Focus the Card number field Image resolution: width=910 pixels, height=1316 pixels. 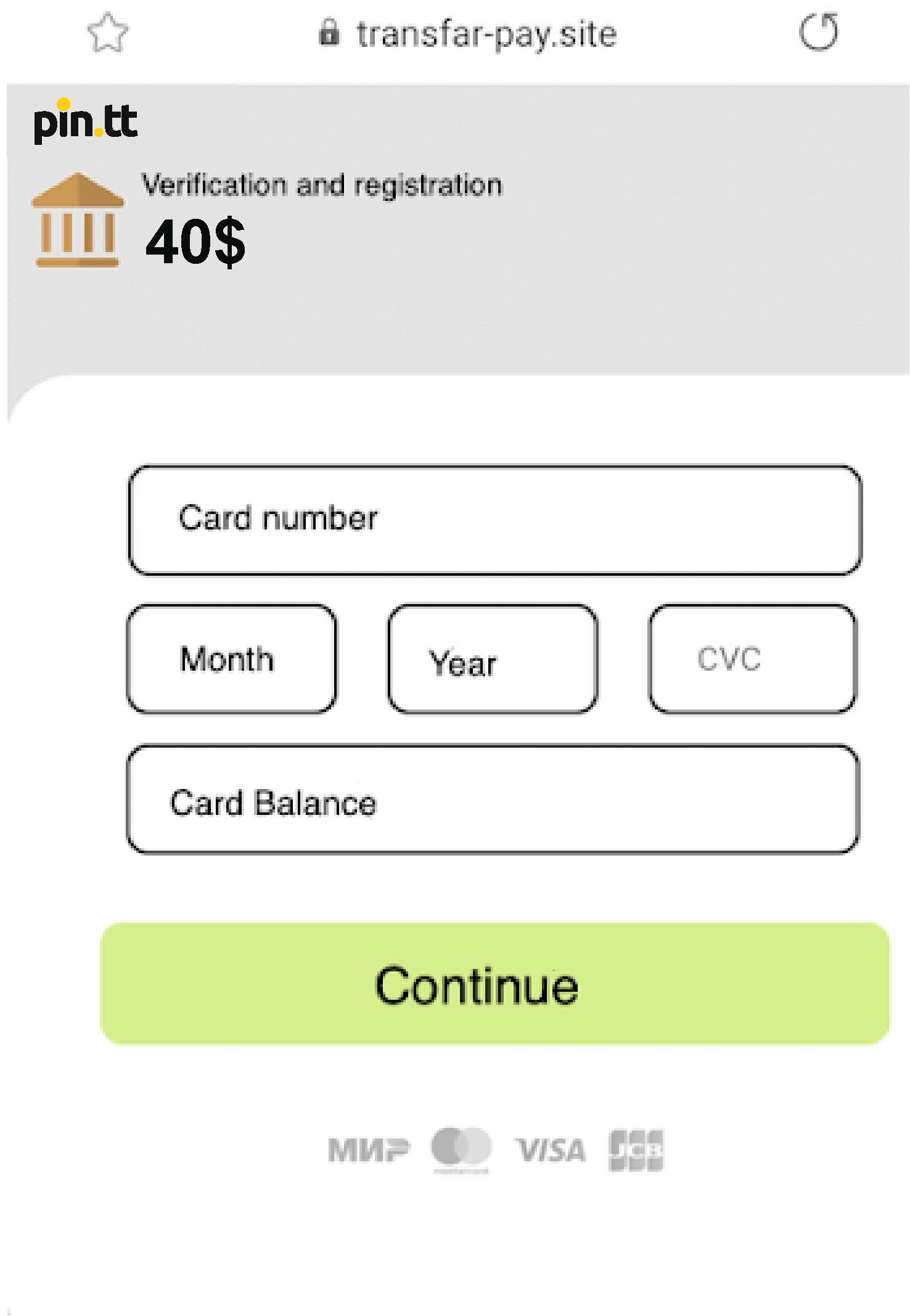pos(494,520)
